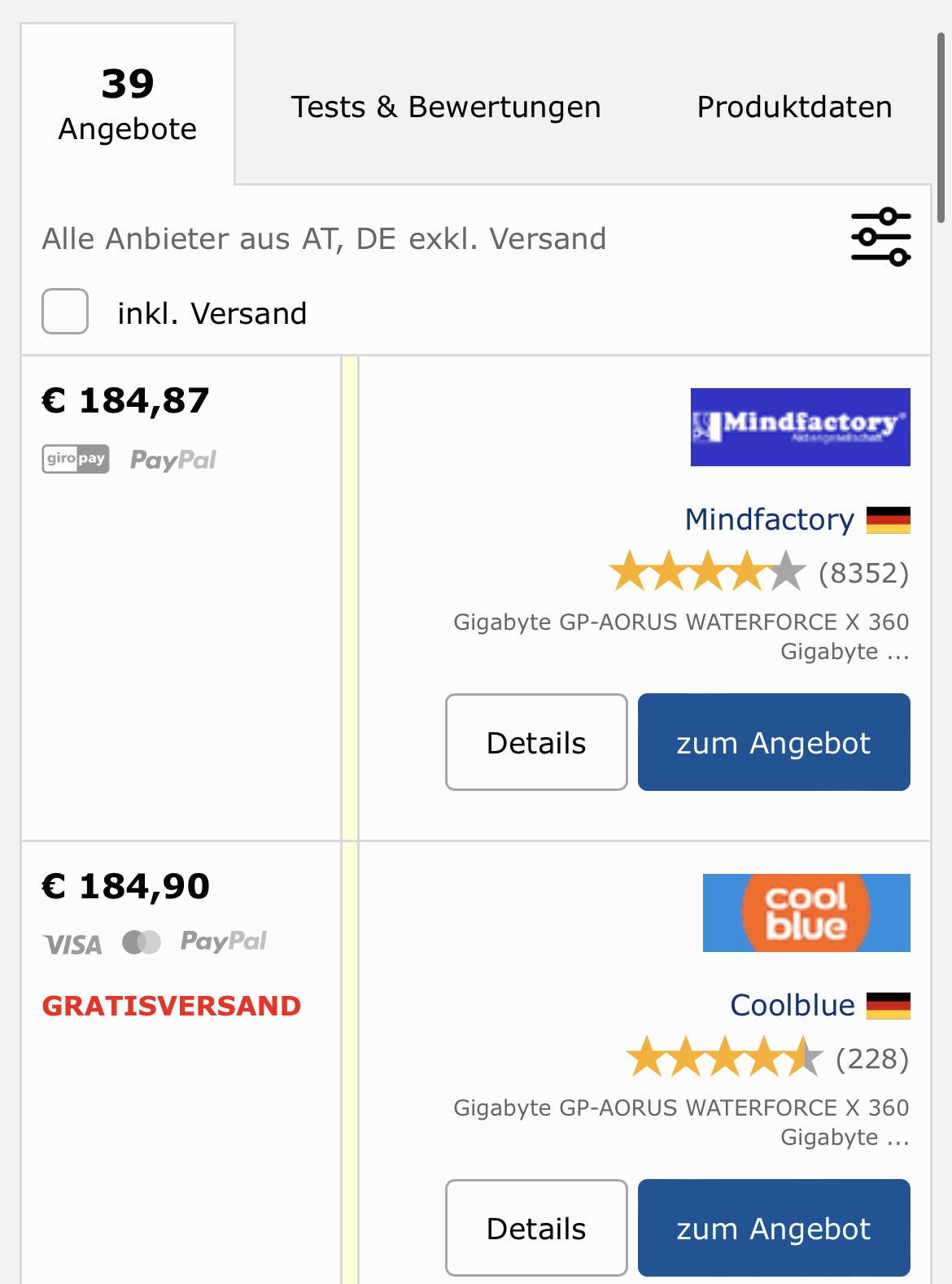Screen dimensions: 952x1284
Task: Select the 39 Angebote tab
Action: pyautogui.click(x=128, y=105)
